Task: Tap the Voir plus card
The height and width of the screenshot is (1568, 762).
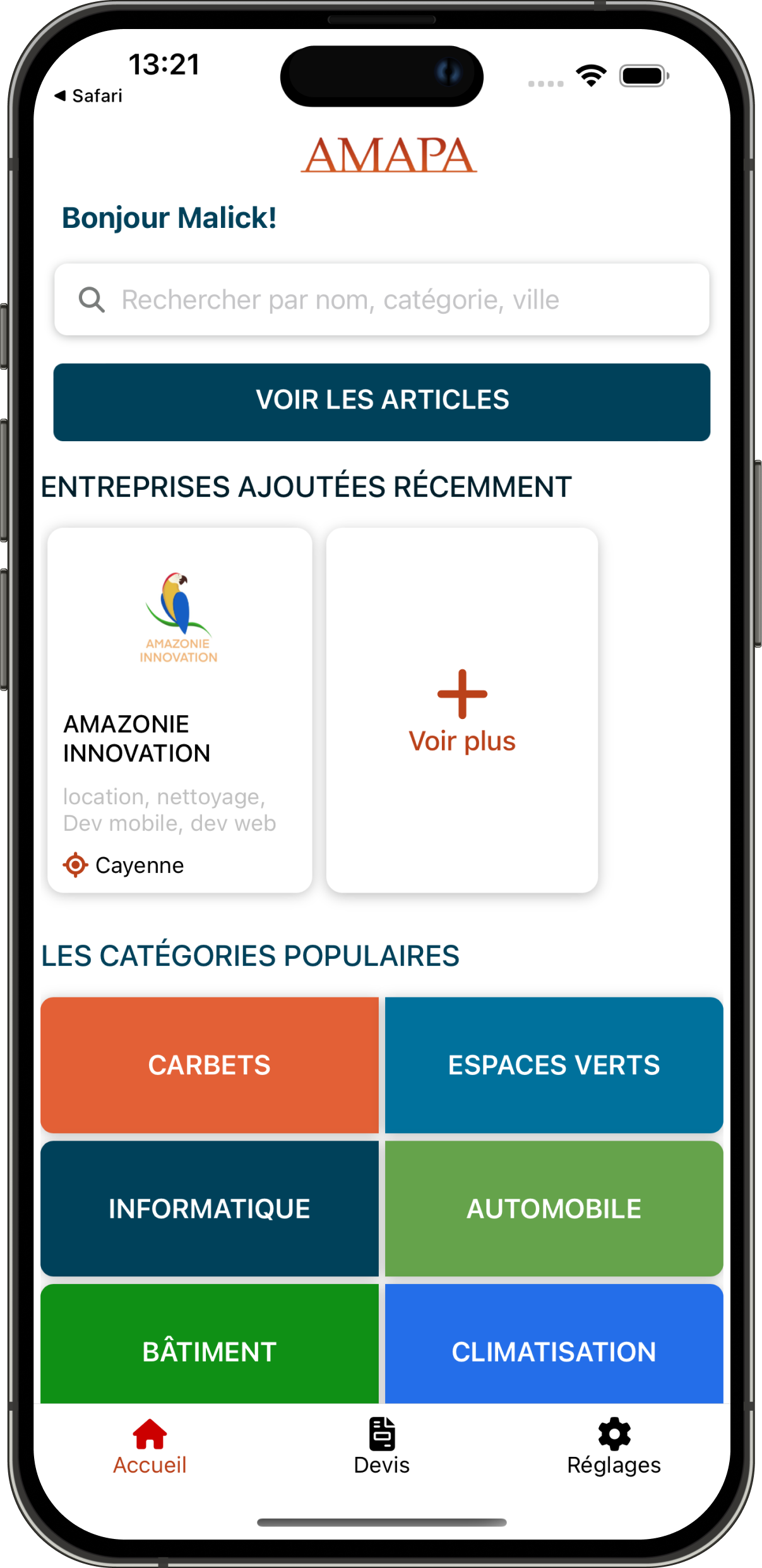Action: pyautogui.click(x=461, y=710)
